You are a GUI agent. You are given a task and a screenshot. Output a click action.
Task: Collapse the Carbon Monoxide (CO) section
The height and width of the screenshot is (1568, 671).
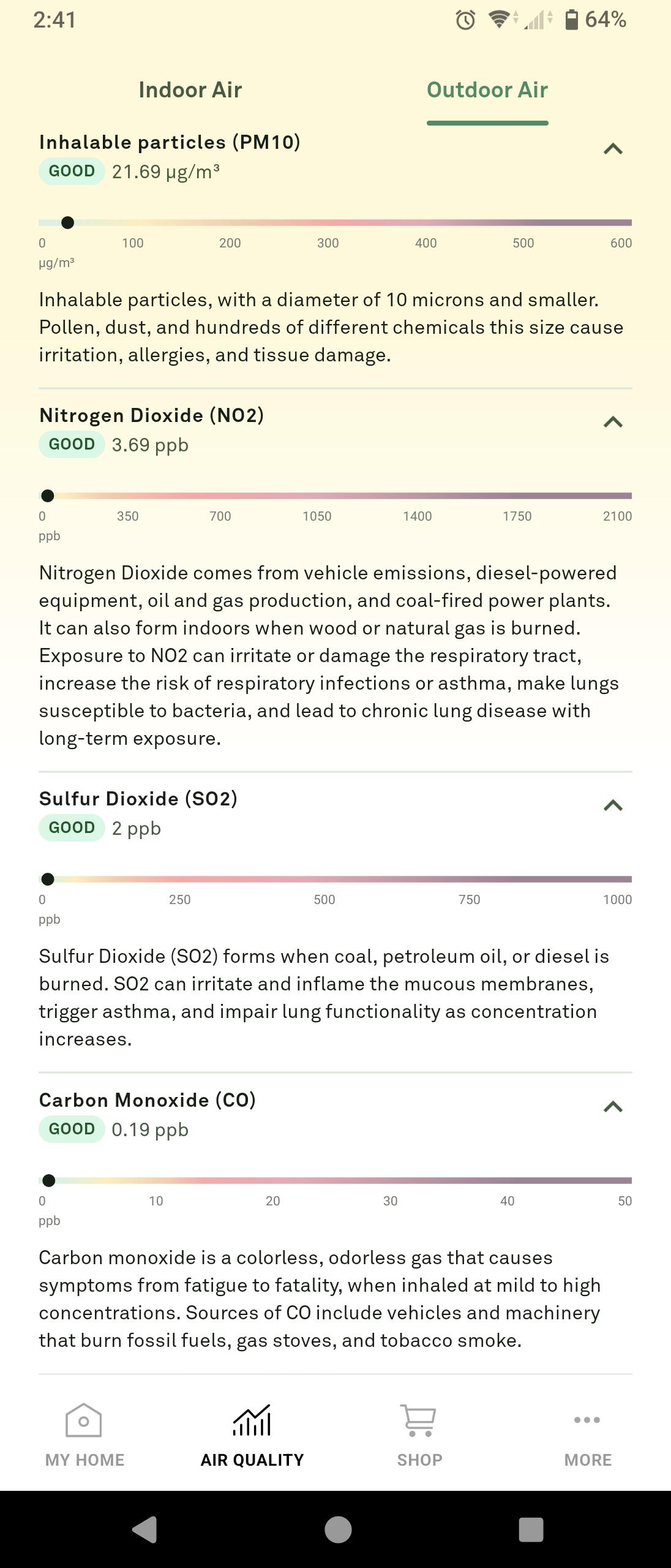[x=613, y=1107]
